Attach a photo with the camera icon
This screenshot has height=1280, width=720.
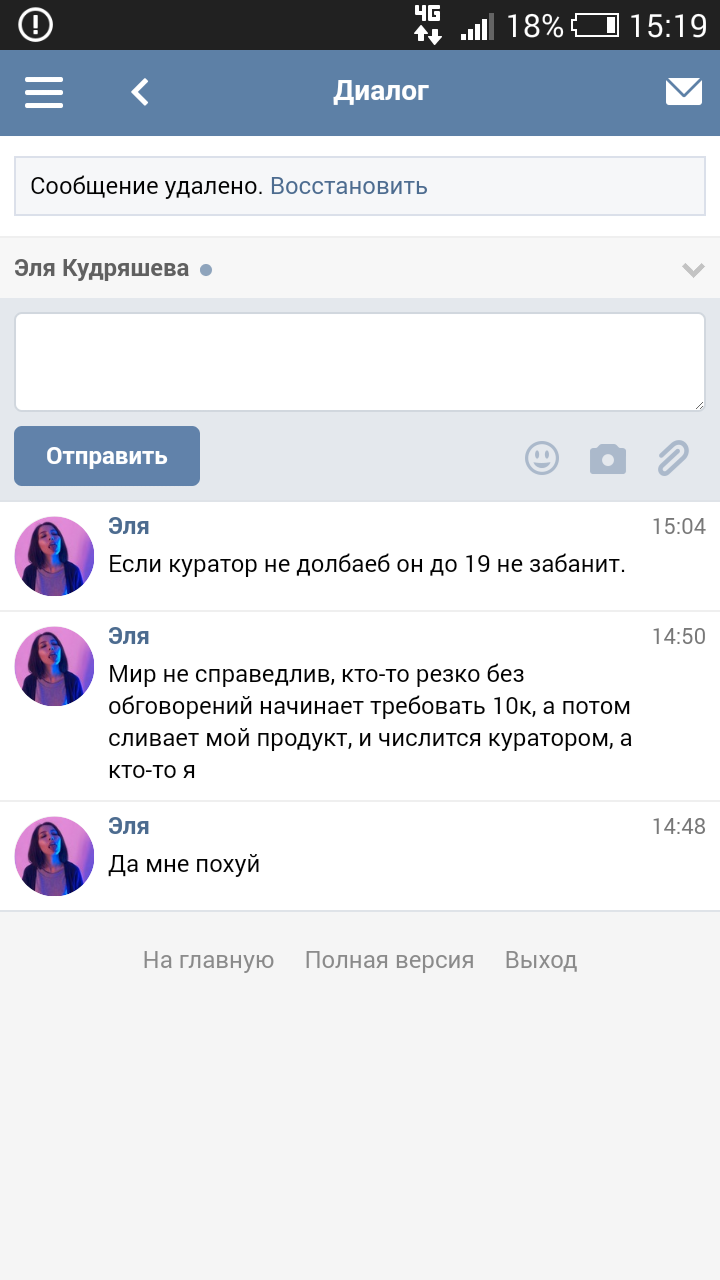pyautogui.click(x=607, y=459)
